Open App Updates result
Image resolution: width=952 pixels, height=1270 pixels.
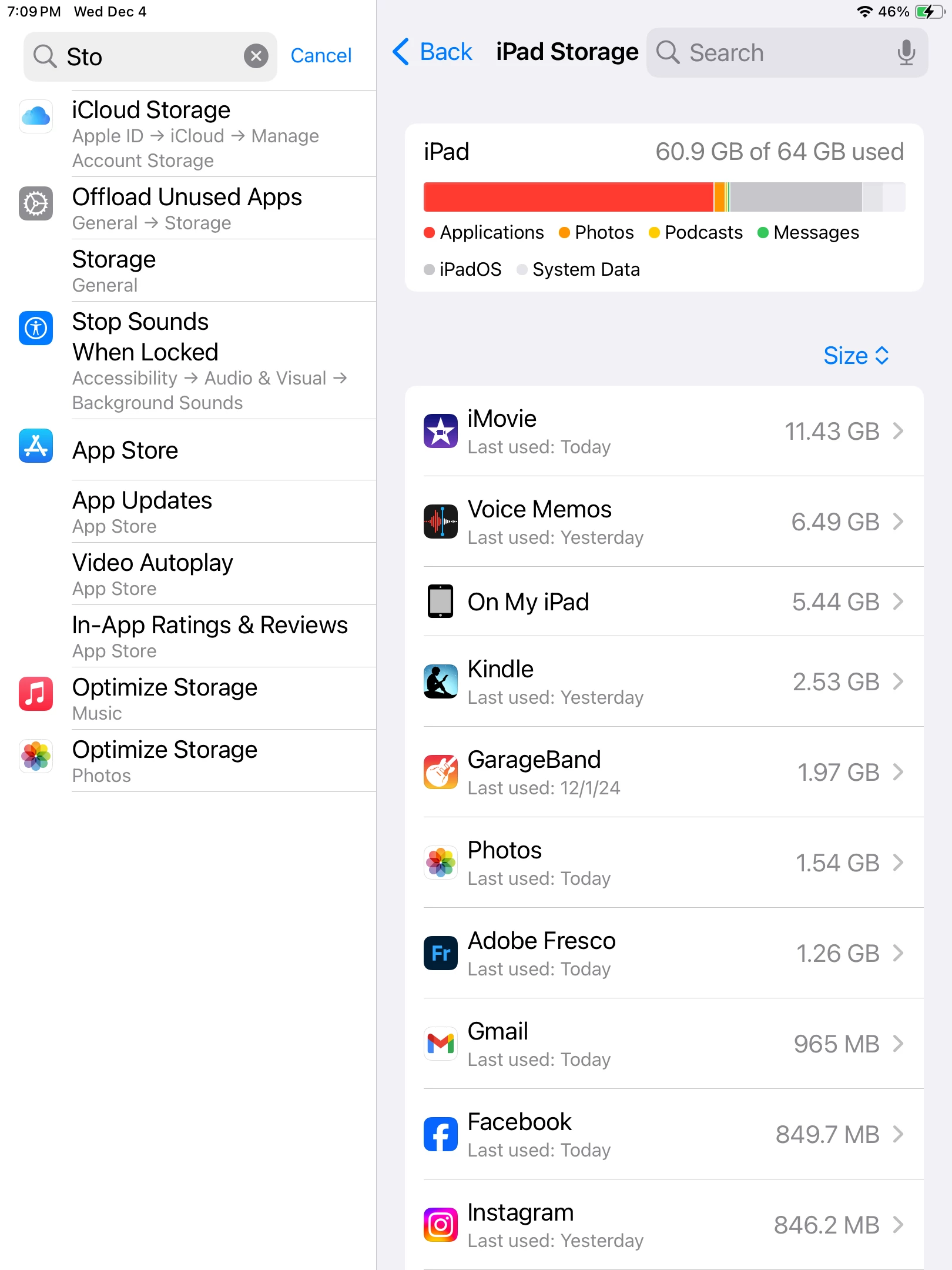coord(194,512)
